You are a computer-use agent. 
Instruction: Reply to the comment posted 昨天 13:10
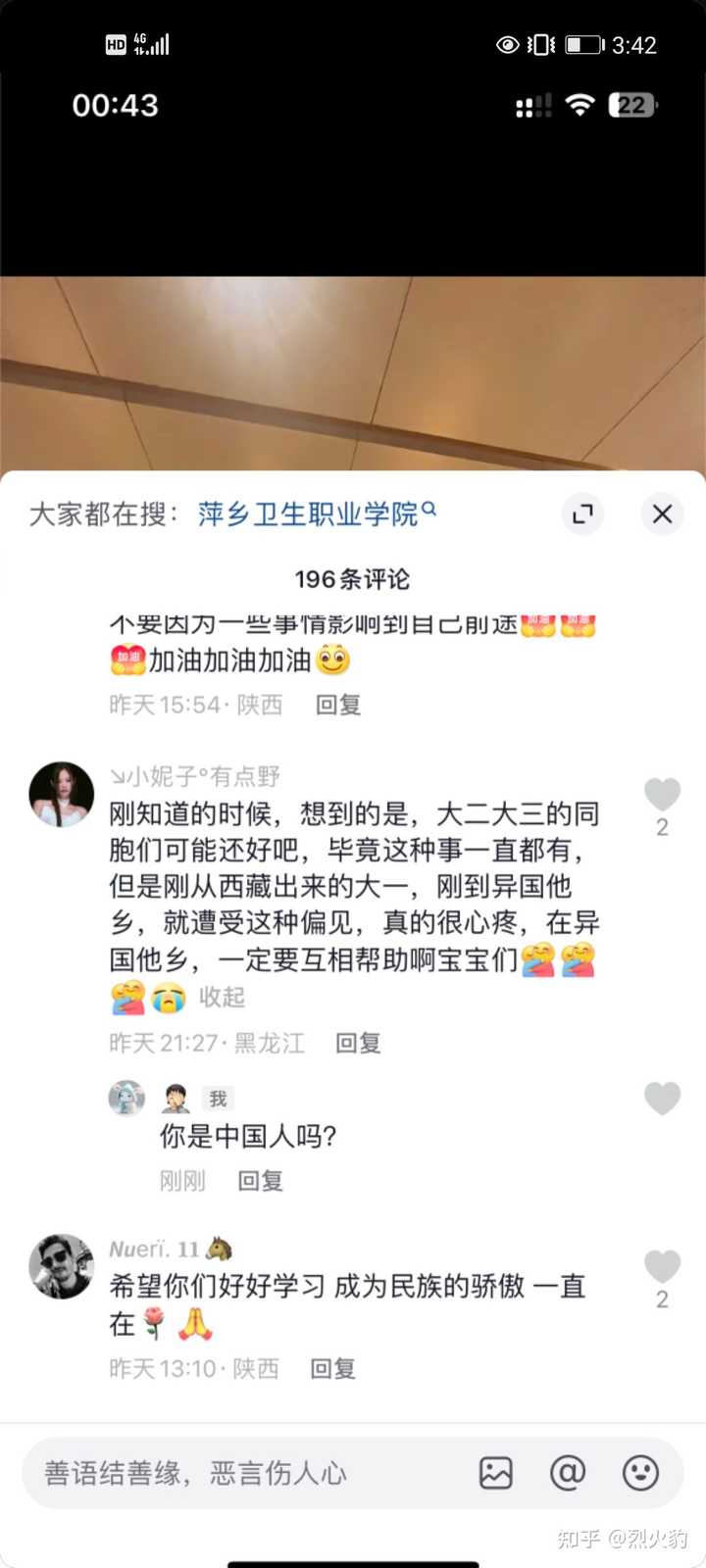pos(332,1368)
